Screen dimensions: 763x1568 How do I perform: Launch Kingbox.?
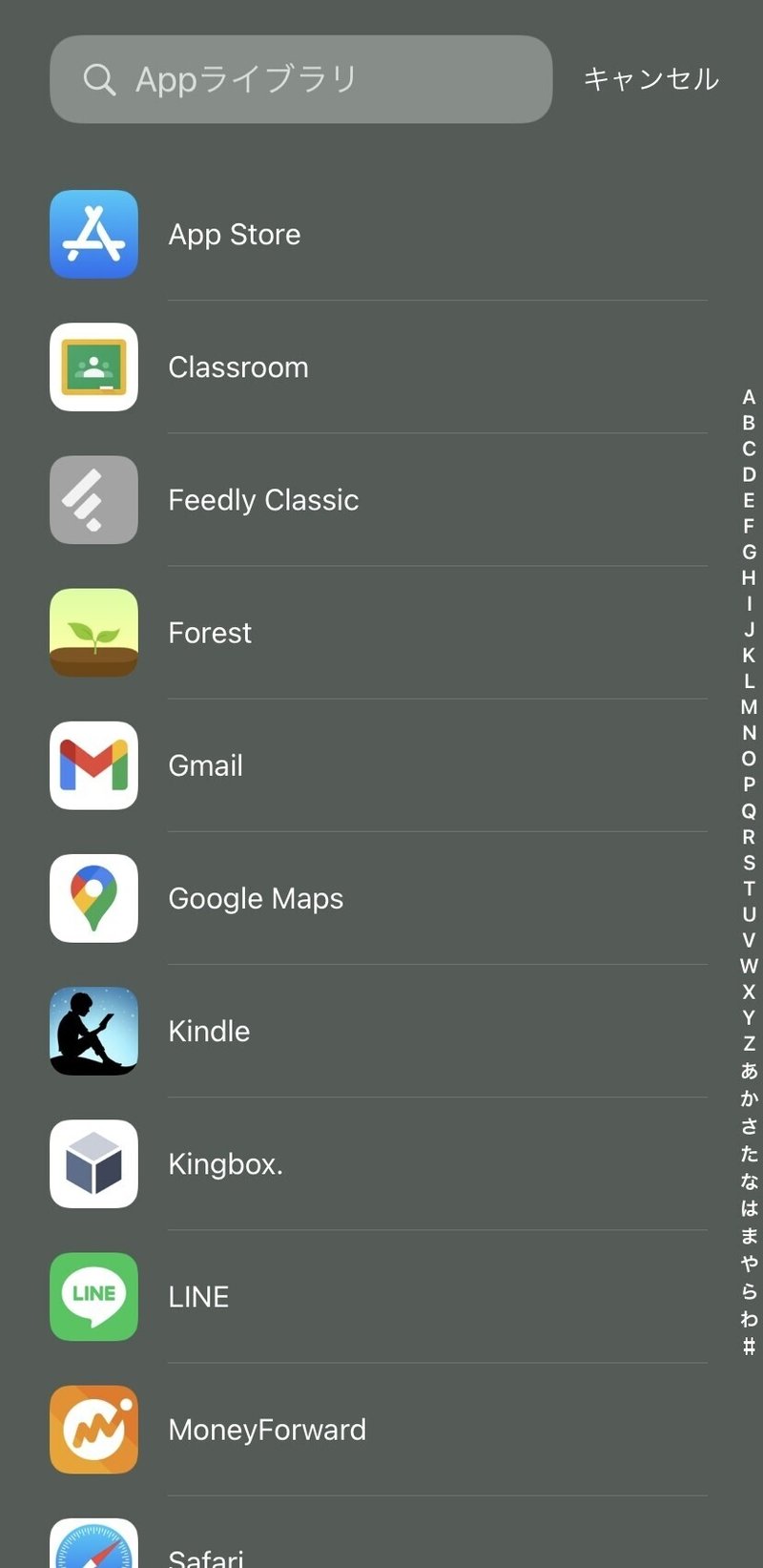coord(93,1163)
